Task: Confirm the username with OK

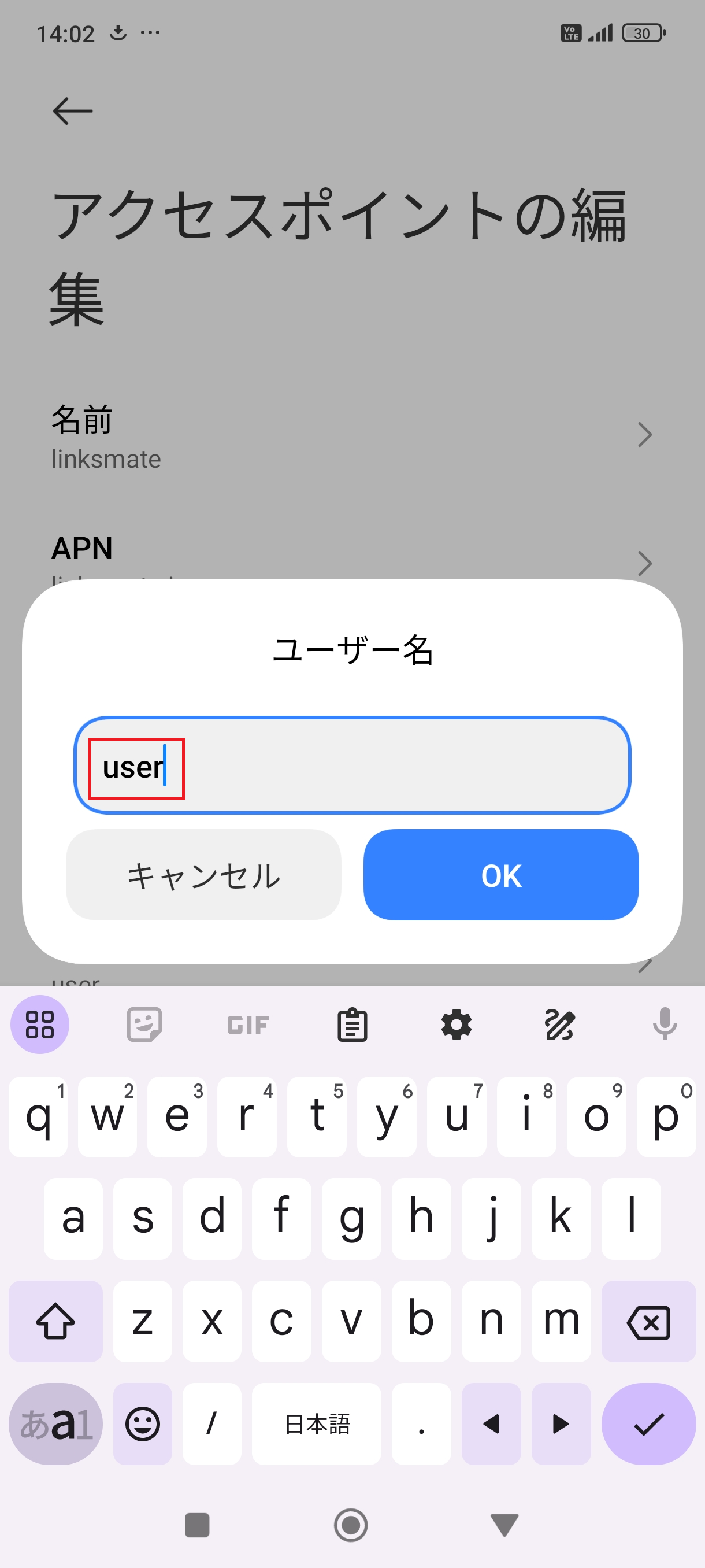Action: pyautogui.click(x=500, y=875)
